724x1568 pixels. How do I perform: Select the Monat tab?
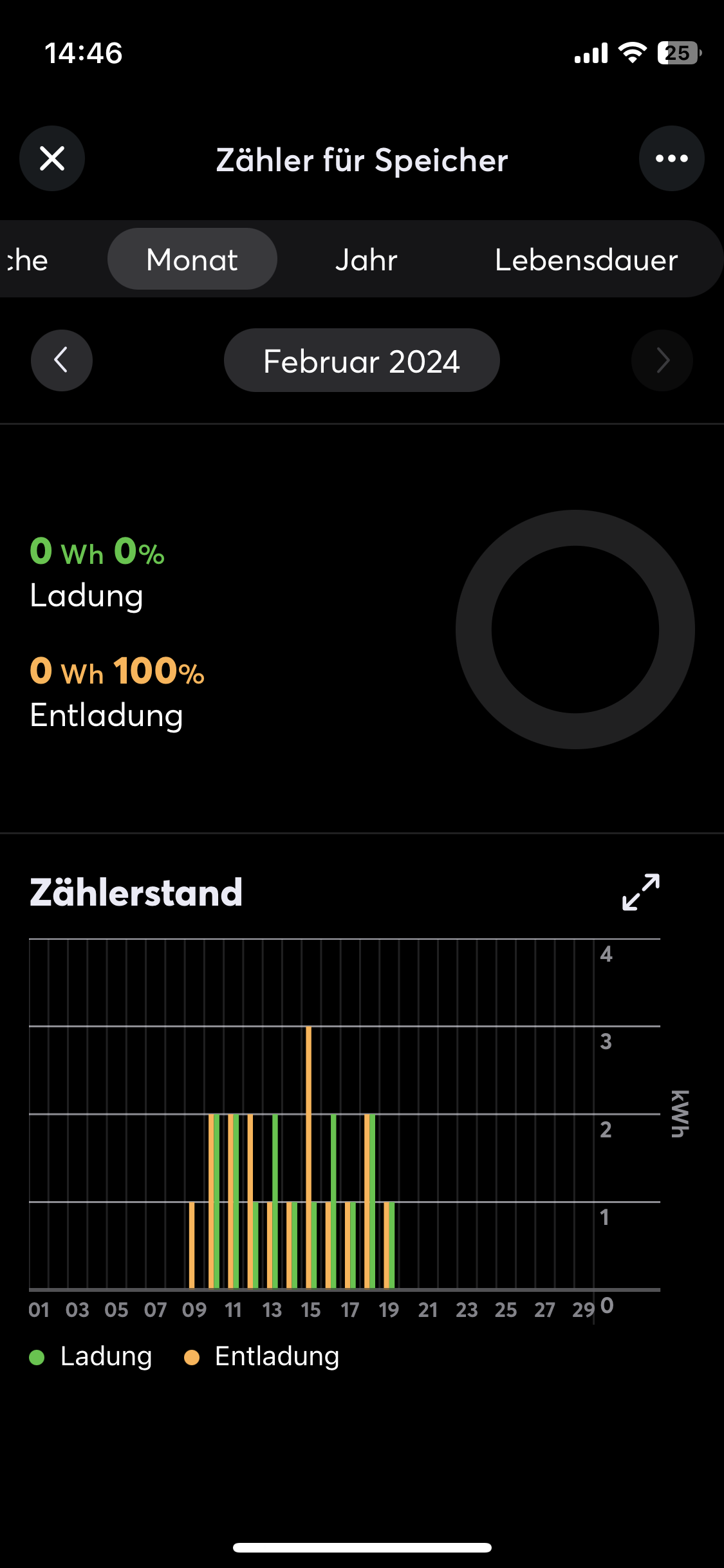coord(192,259)
